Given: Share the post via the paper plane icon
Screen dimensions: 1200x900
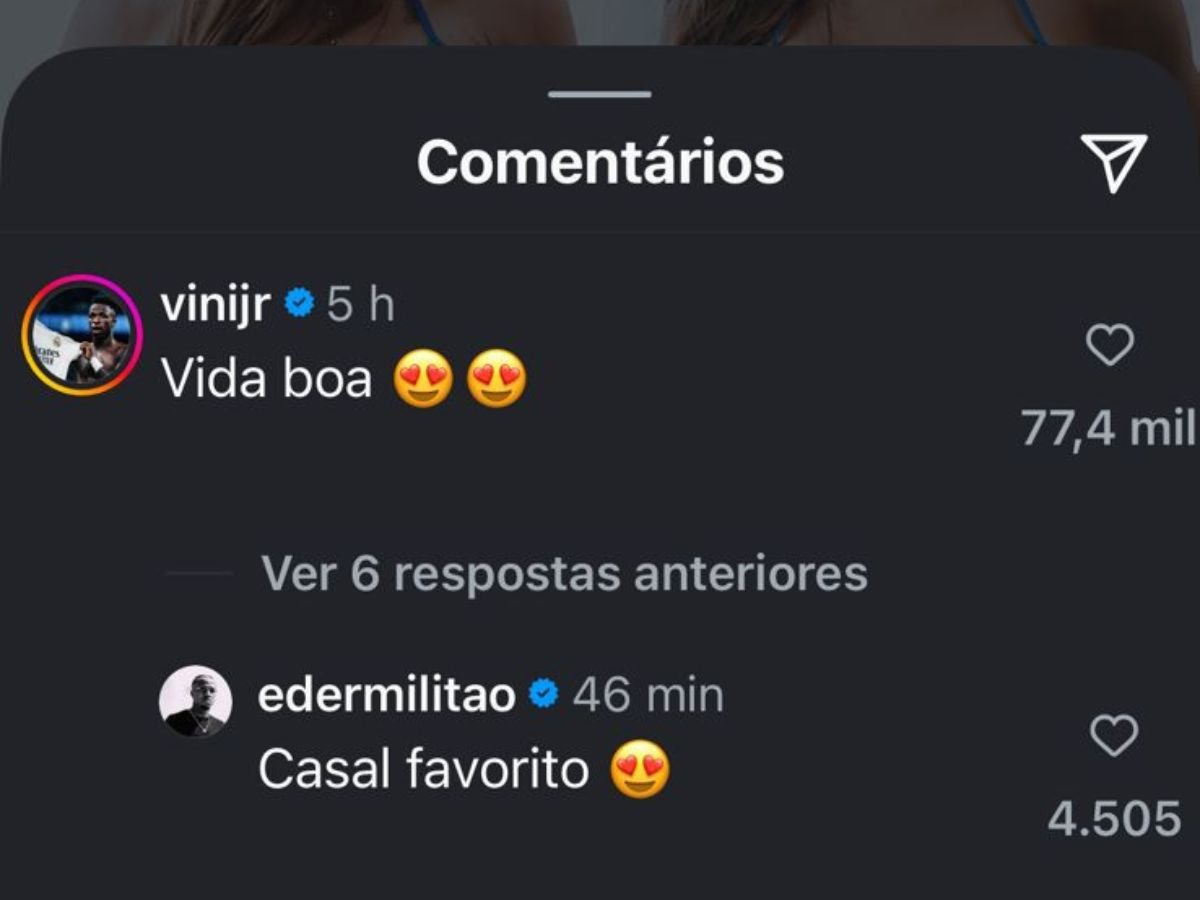Looking at the screenshot, I should (1113, 162).
